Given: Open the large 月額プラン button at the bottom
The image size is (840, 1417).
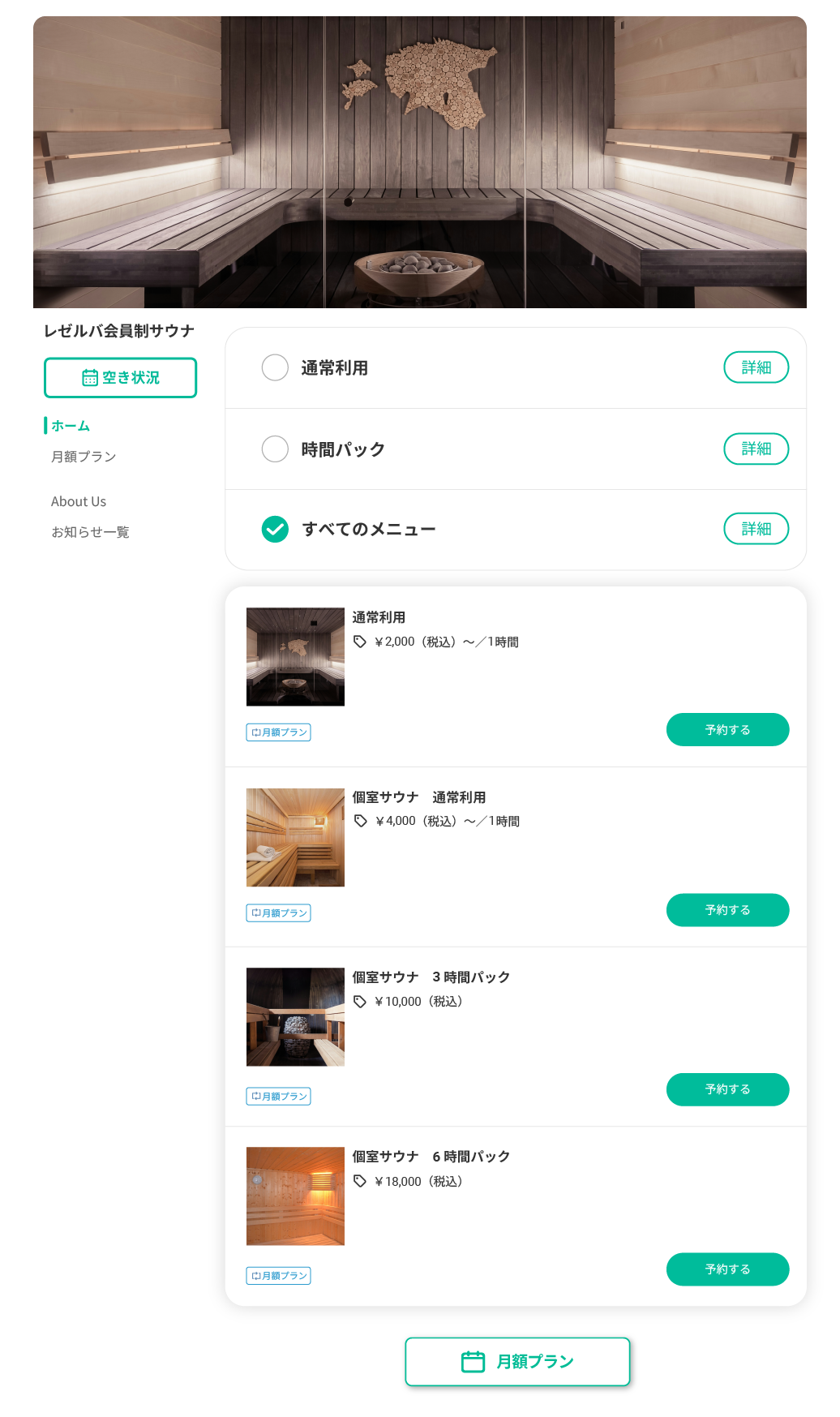Looking at the screenshot, I should pos(517,1362).
